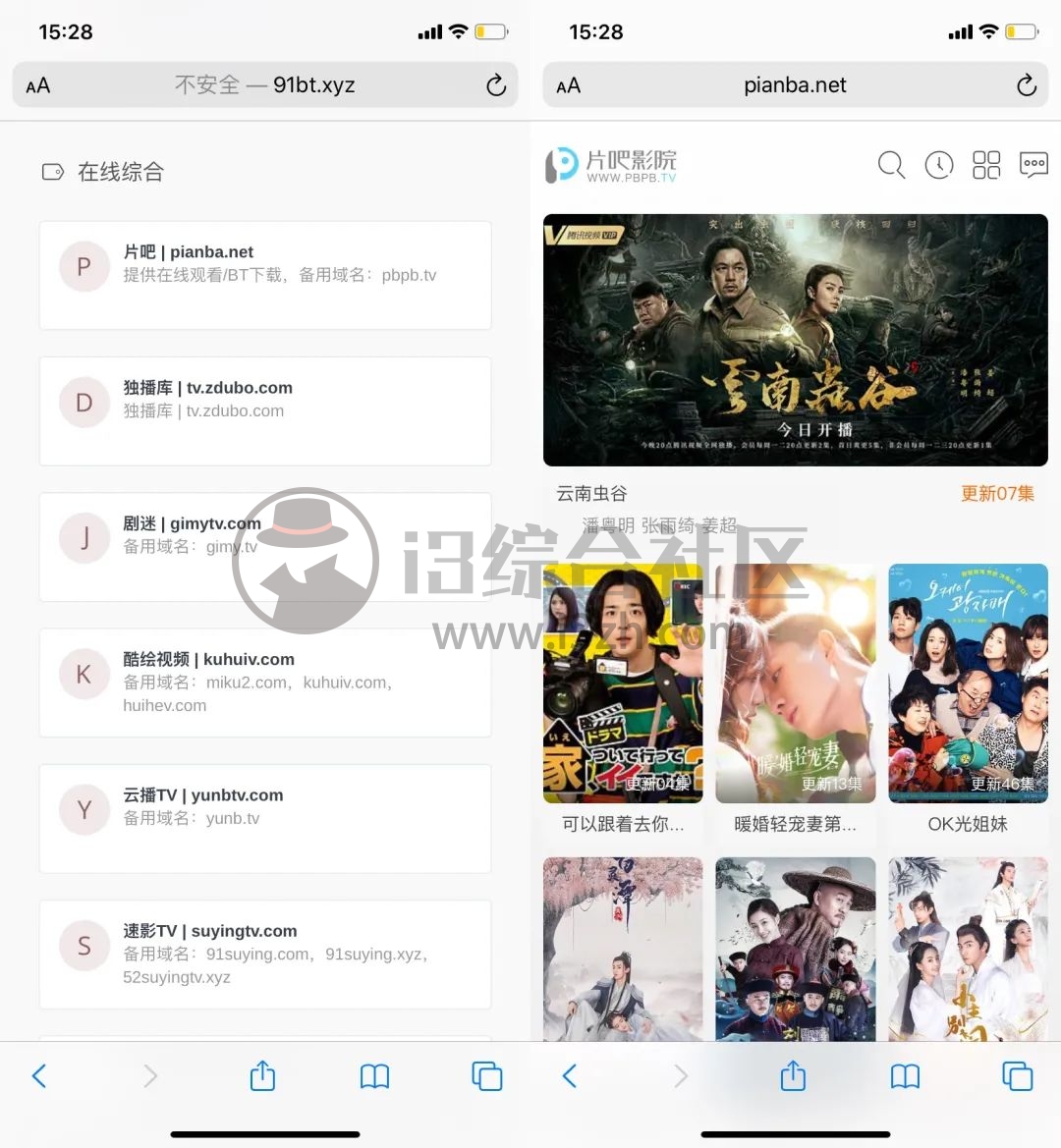
Task: Open the message bubble icon on 片吧影院
Action: coord(1033,165)
